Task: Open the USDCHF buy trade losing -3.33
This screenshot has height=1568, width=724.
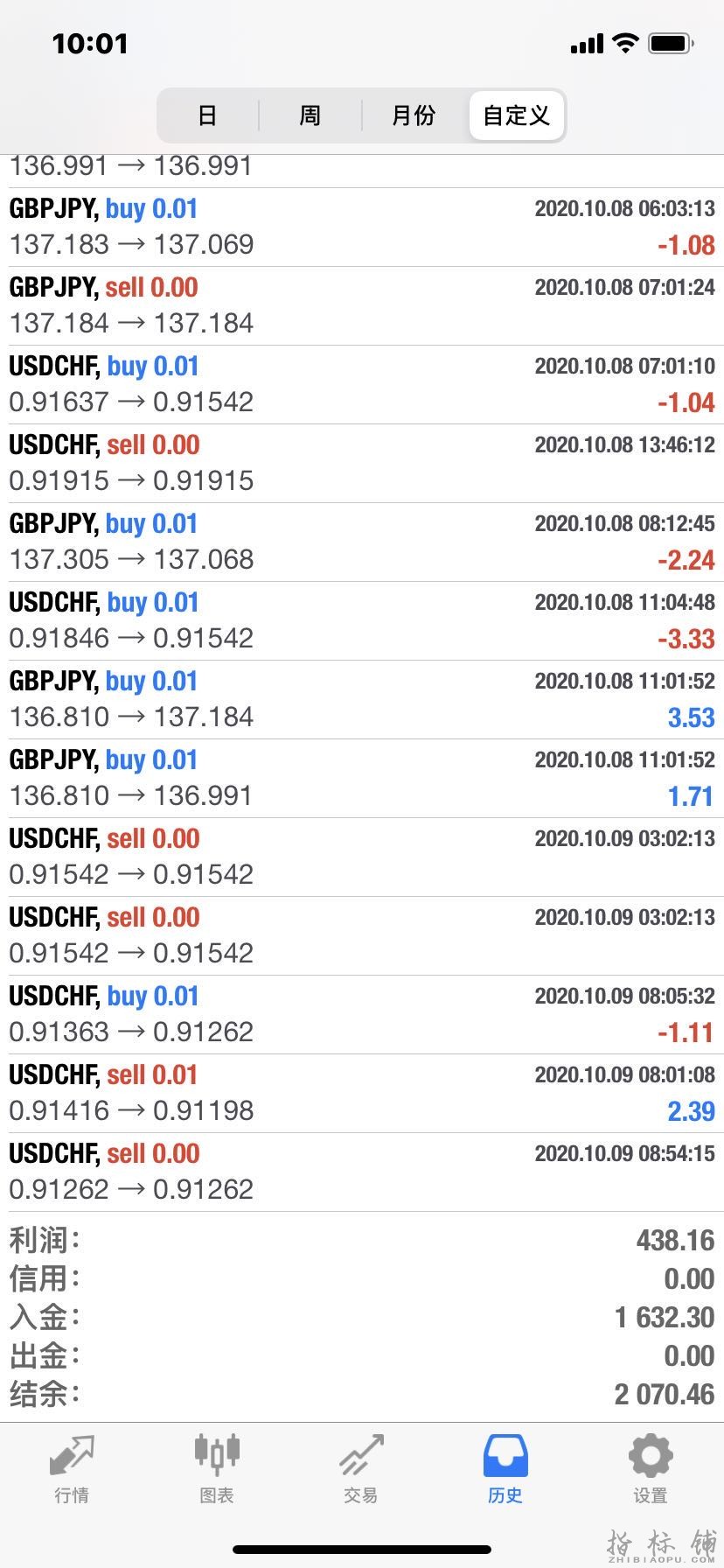Action: [362, 621]
